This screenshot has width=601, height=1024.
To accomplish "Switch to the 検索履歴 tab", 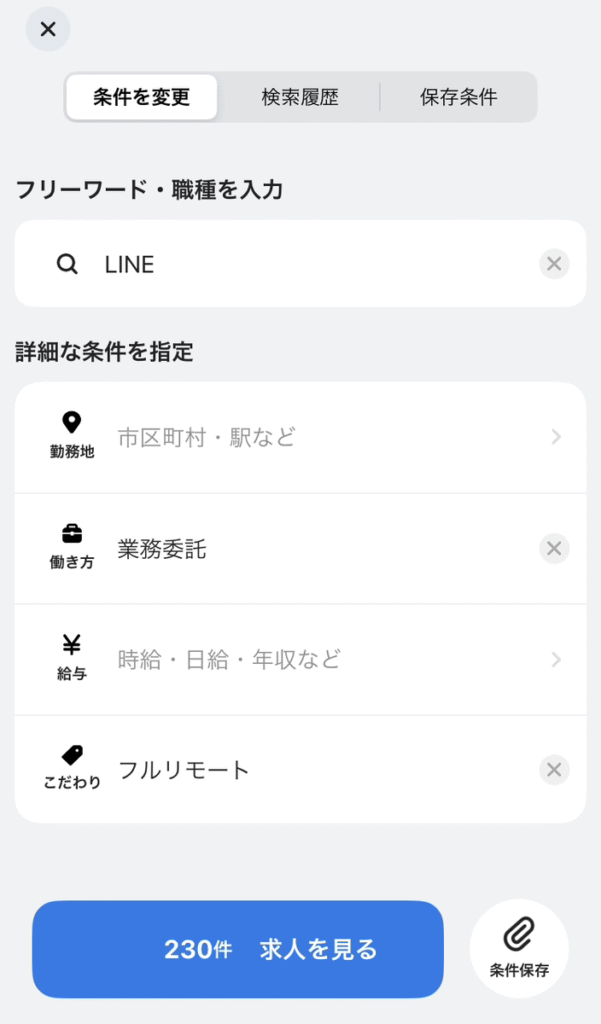I will point(300,97).
